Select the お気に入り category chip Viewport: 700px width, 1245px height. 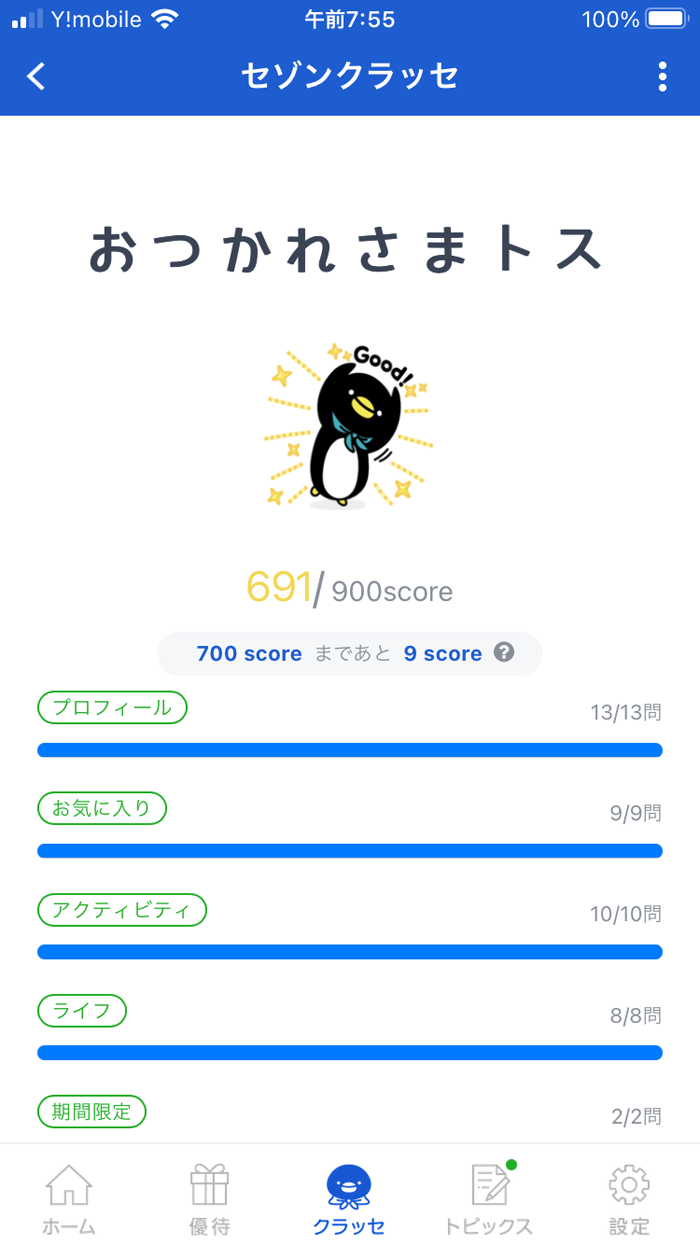click(102, 808)
